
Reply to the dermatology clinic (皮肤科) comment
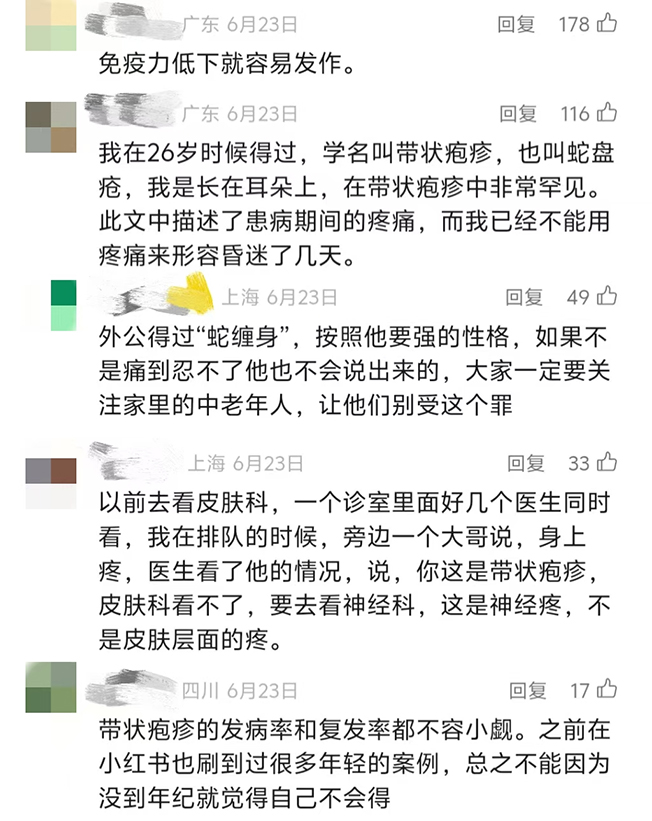(526, 463)
